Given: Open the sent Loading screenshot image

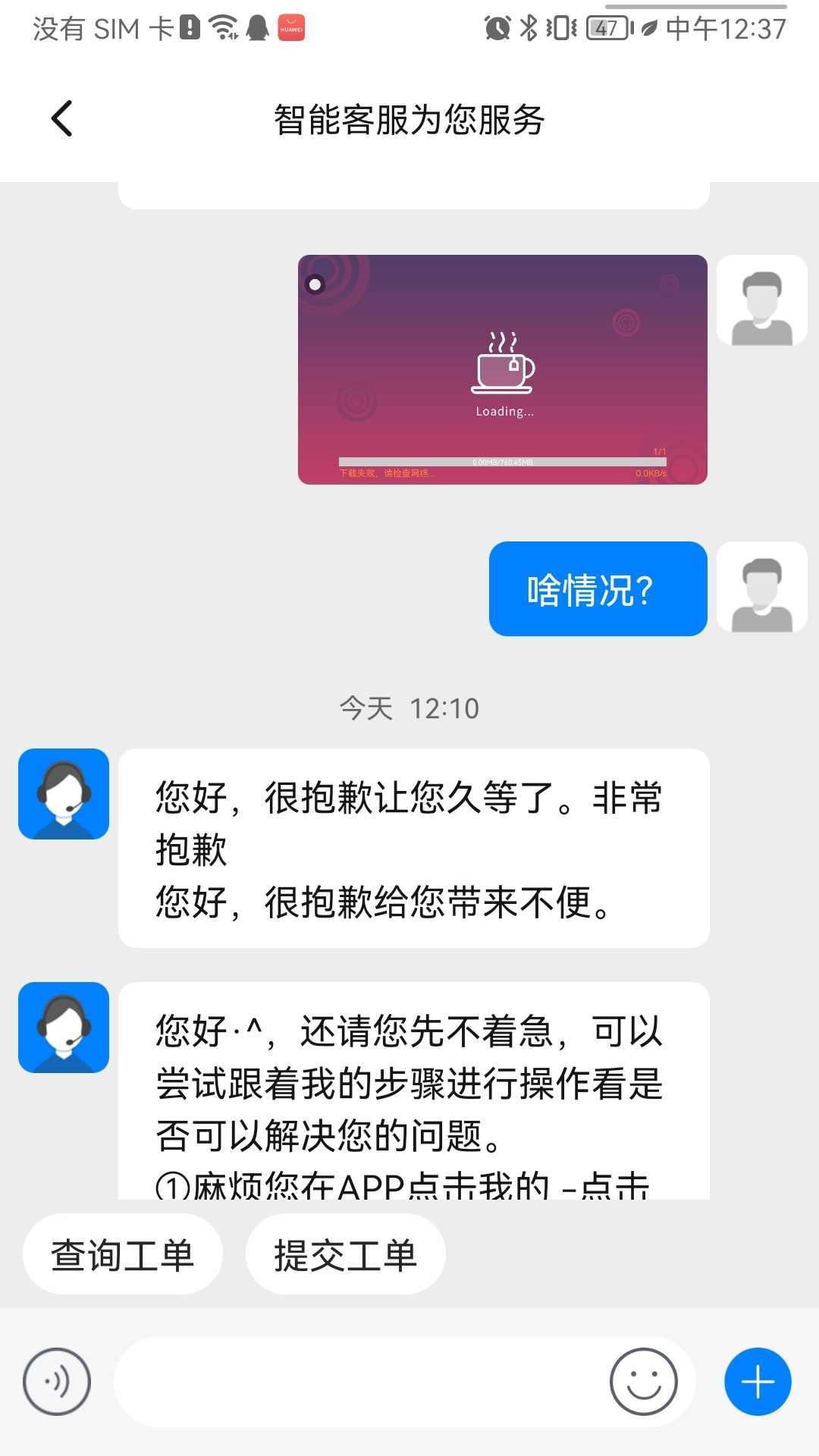Looking at the screenshot, I should pyautogui.click(x=502, y=369).
